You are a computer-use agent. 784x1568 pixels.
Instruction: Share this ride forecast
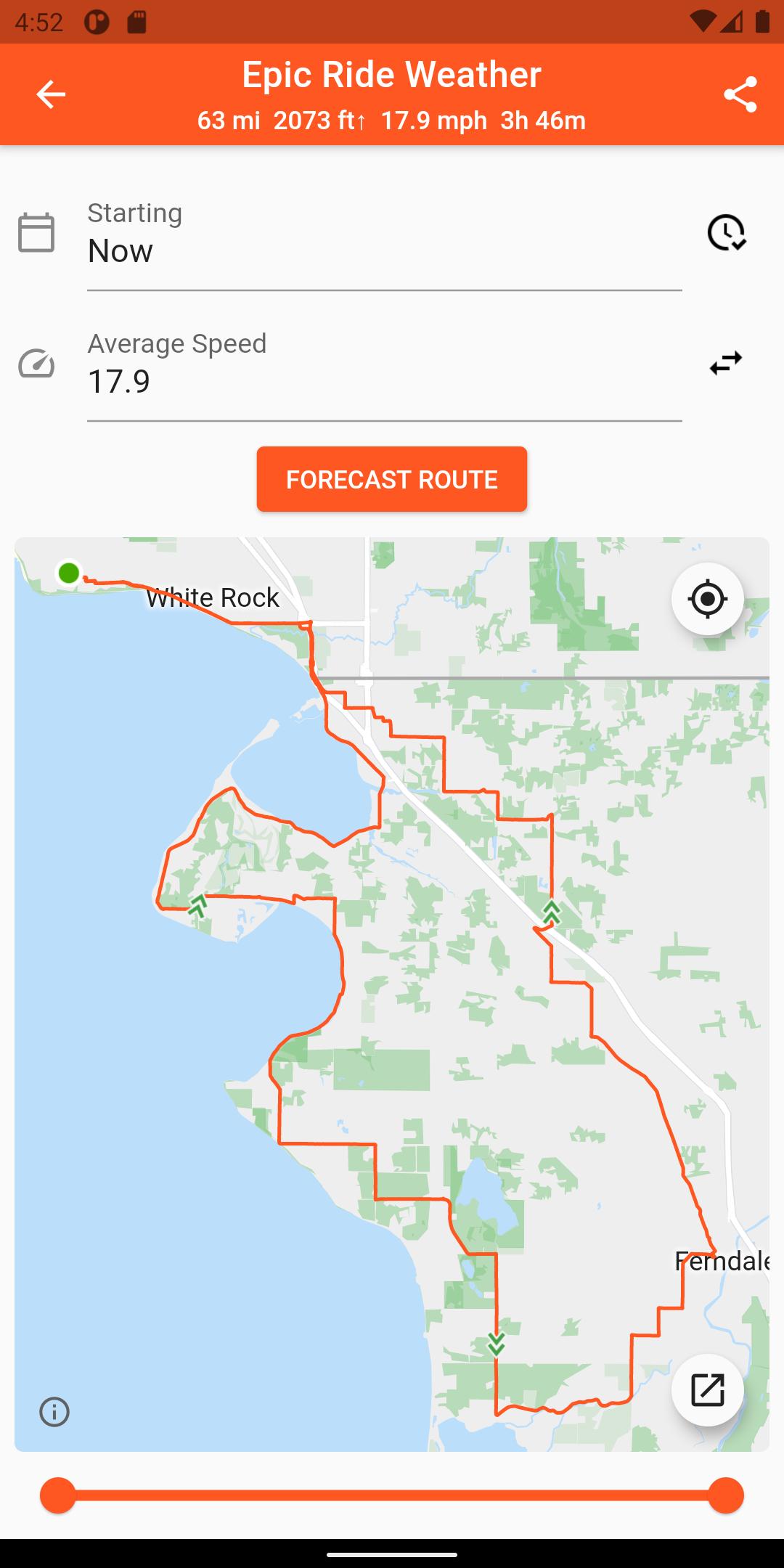(740, 94)
